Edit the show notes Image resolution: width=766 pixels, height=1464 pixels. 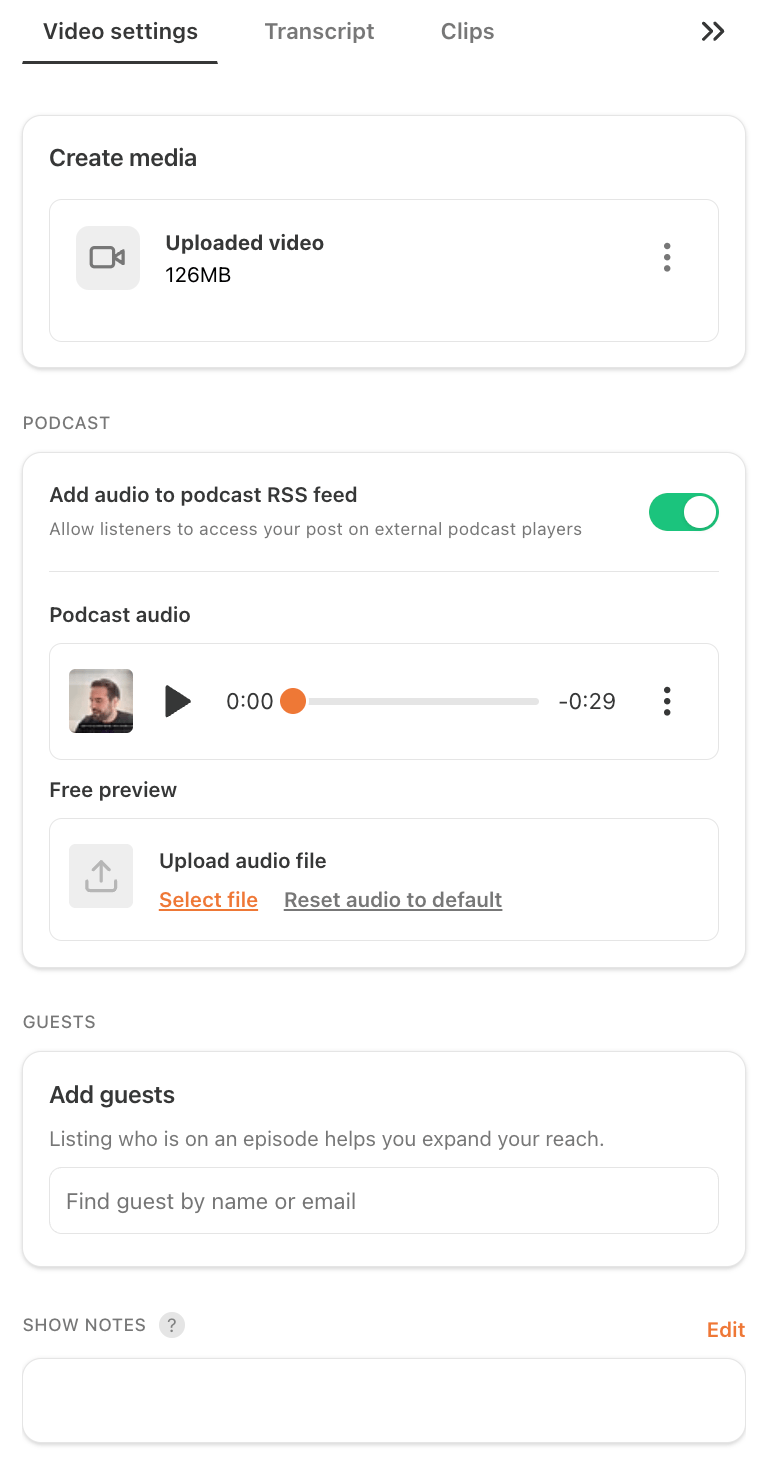click(726, 1329)
